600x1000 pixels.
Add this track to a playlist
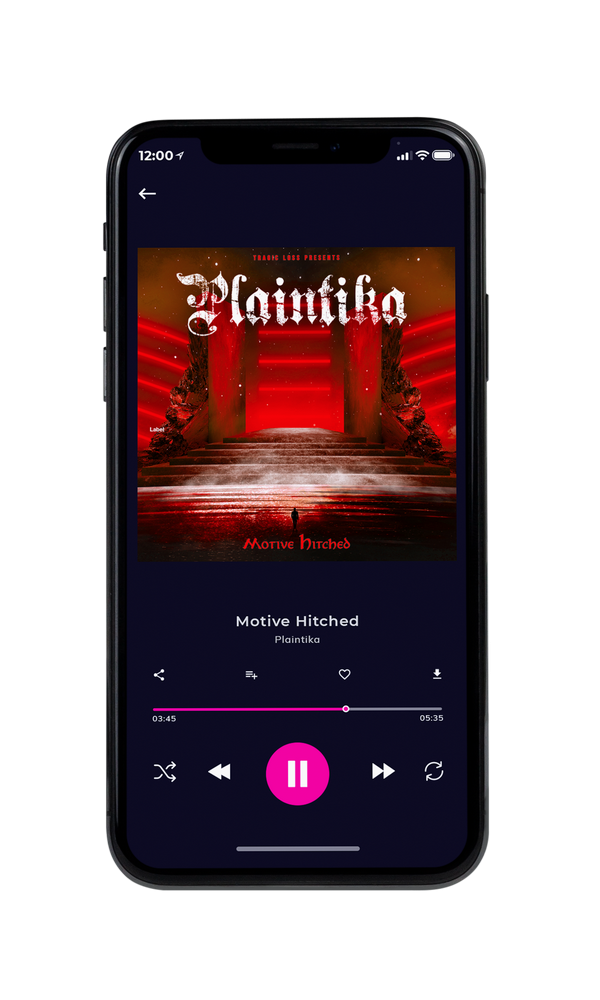coord(251,675)
